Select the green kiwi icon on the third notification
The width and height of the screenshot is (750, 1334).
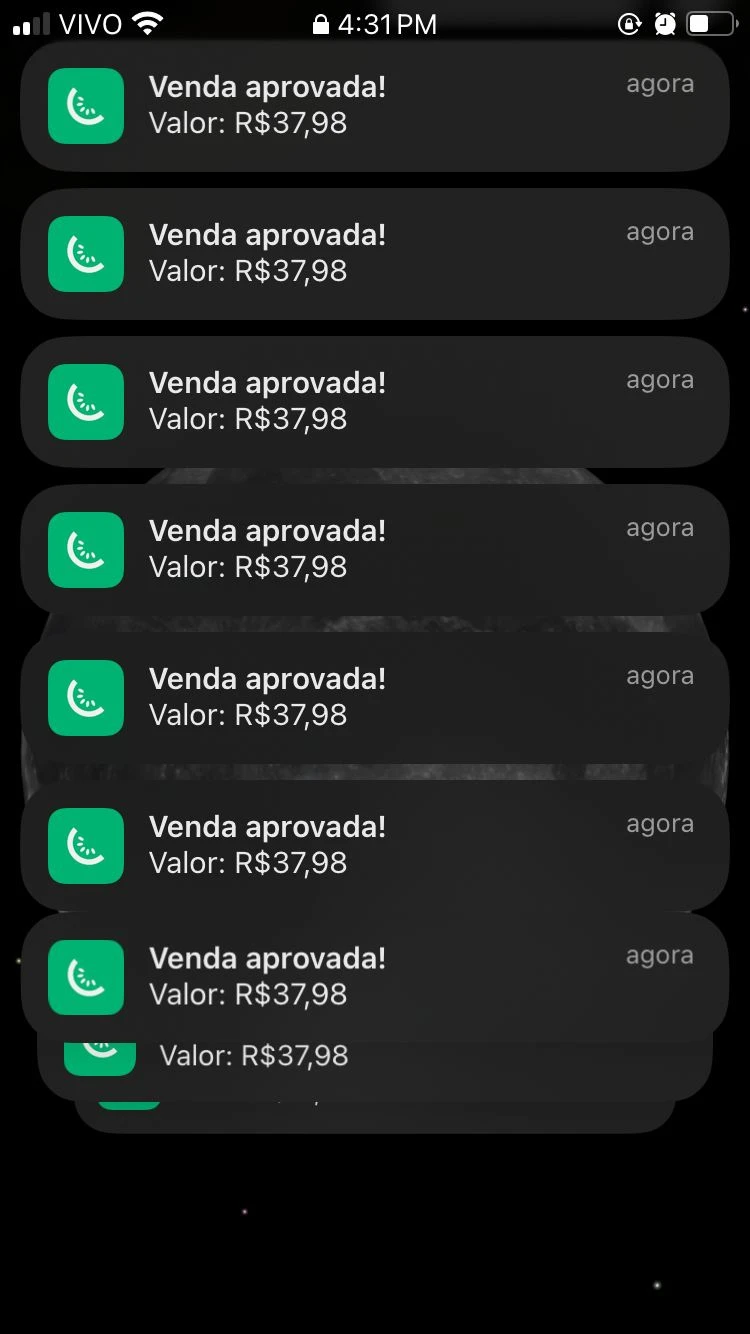click(86, 402)
